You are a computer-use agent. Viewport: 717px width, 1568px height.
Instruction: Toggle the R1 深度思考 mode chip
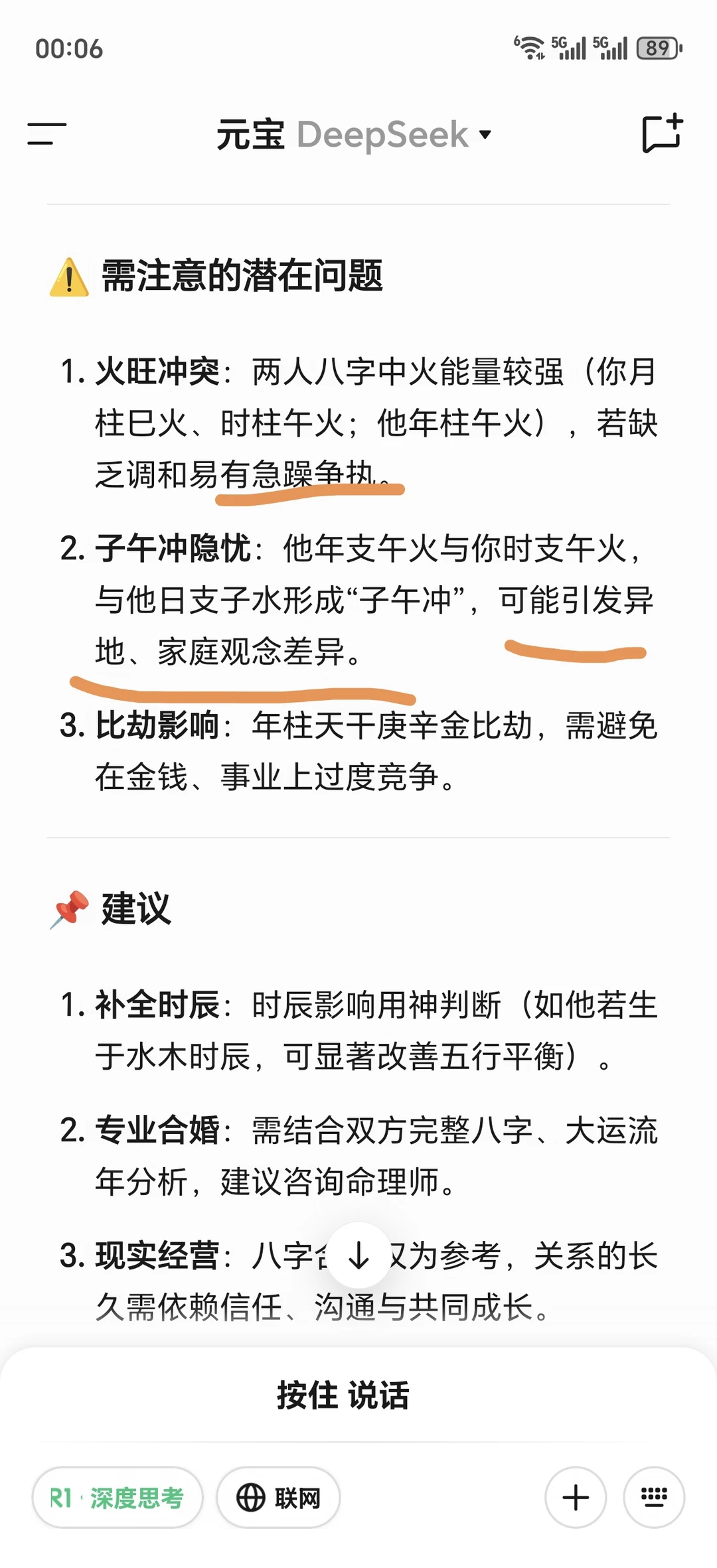118,1498
